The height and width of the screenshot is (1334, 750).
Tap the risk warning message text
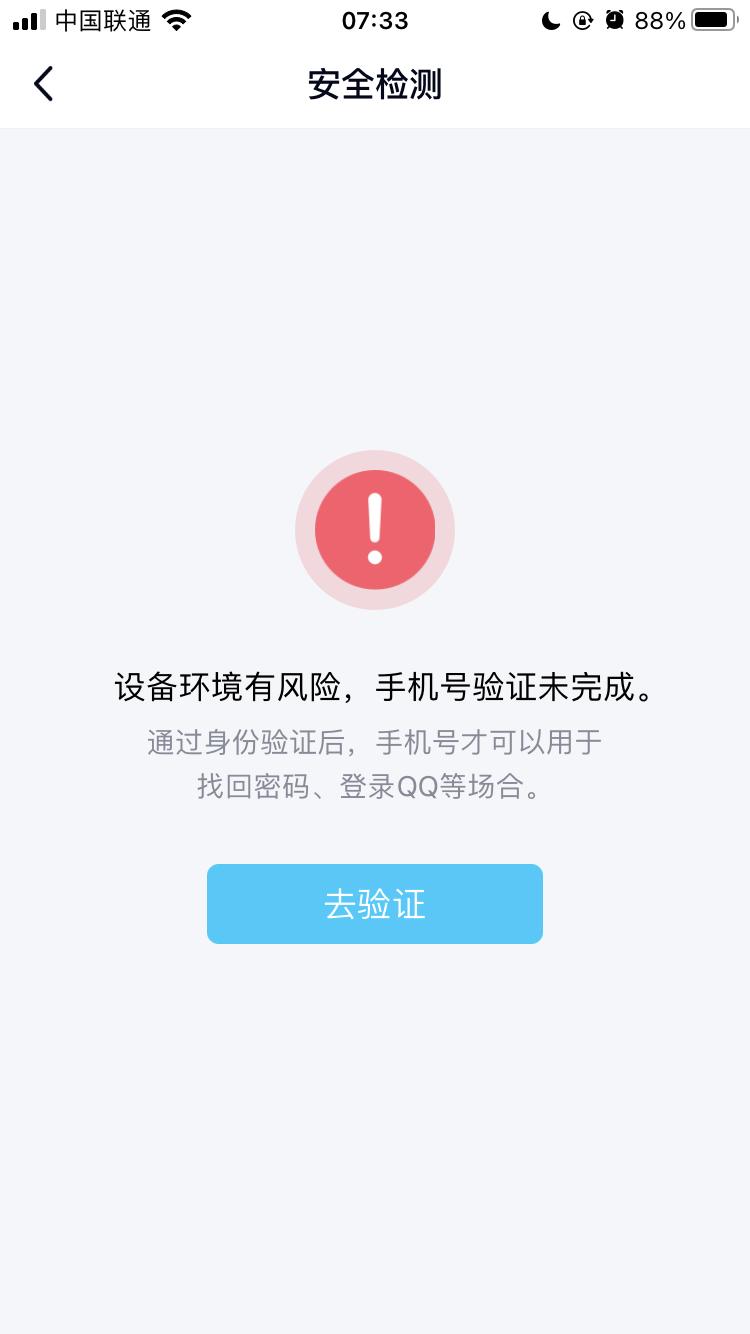pyautogui.click(x=375, y=688)
